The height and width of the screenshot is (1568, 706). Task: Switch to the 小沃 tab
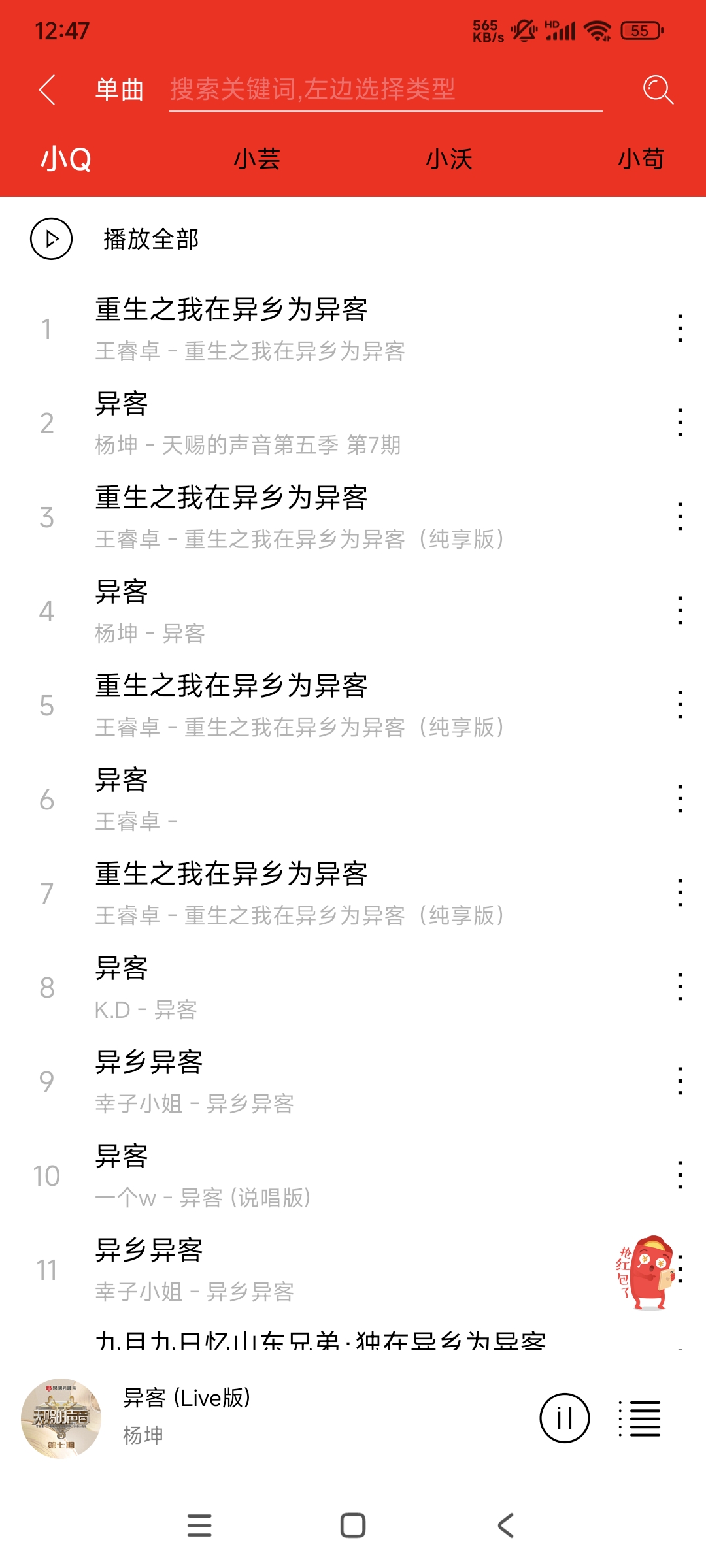coord(449,159)
